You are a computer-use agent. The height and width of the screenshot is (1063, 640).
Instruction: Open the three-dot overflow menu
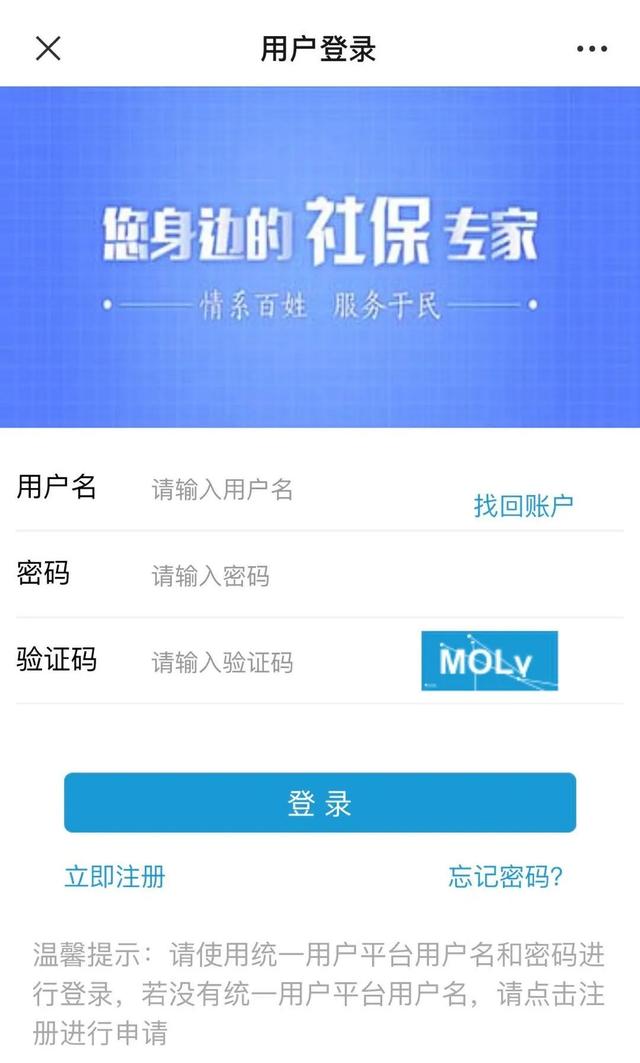[592, 48]
